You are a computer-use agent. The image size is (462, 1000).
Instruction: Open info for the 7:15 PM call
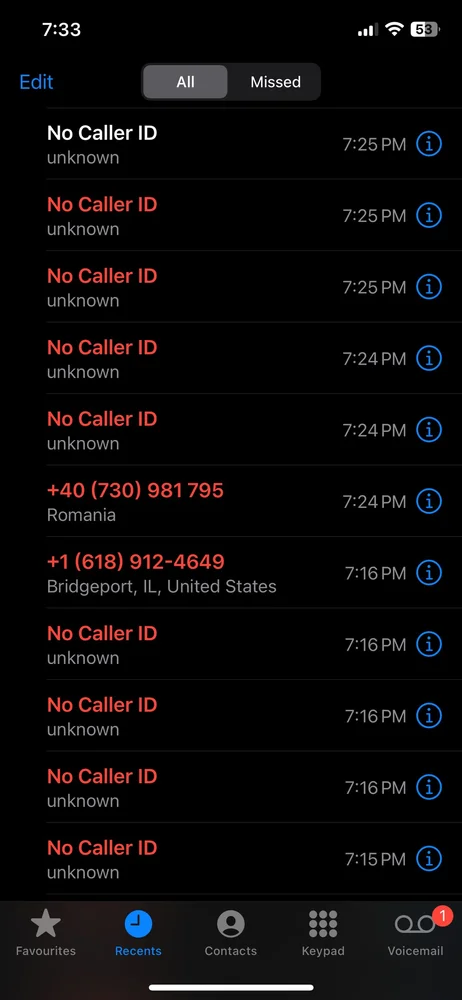[x=429, y=858]
